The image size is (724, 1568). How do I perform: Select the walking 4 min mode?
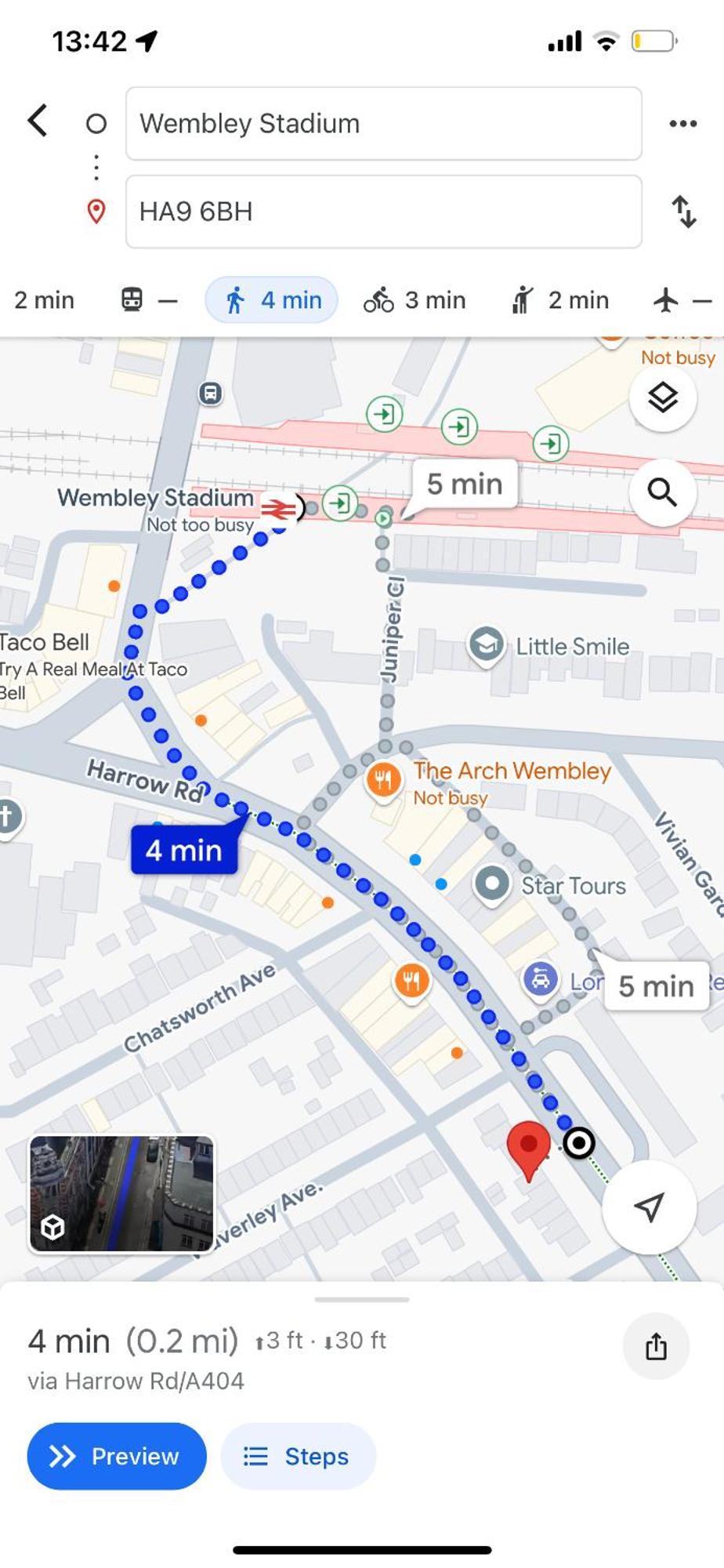[272, 300]
